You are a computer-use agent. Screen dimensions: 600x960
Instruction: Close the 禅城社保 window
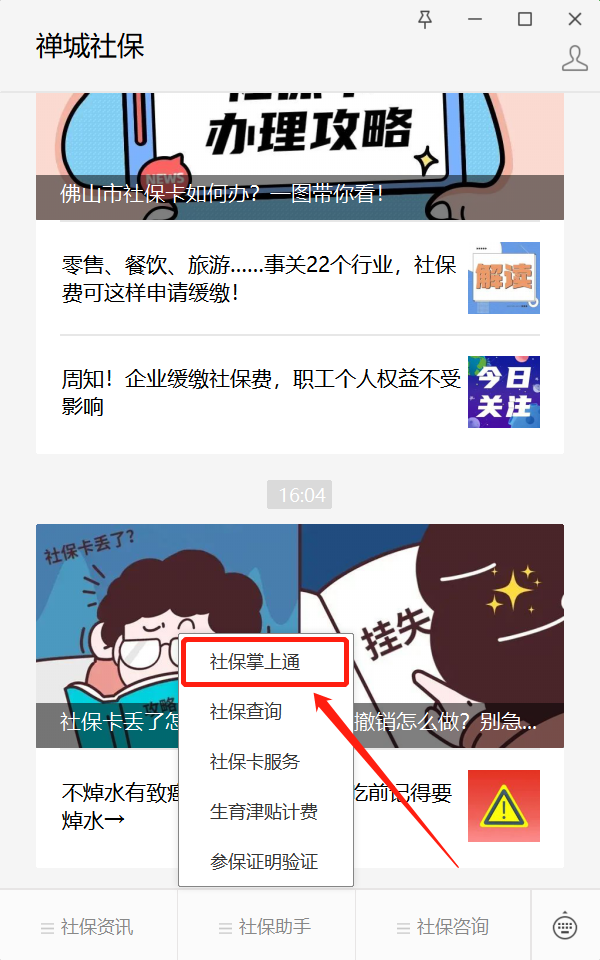[x=574, y=20]
